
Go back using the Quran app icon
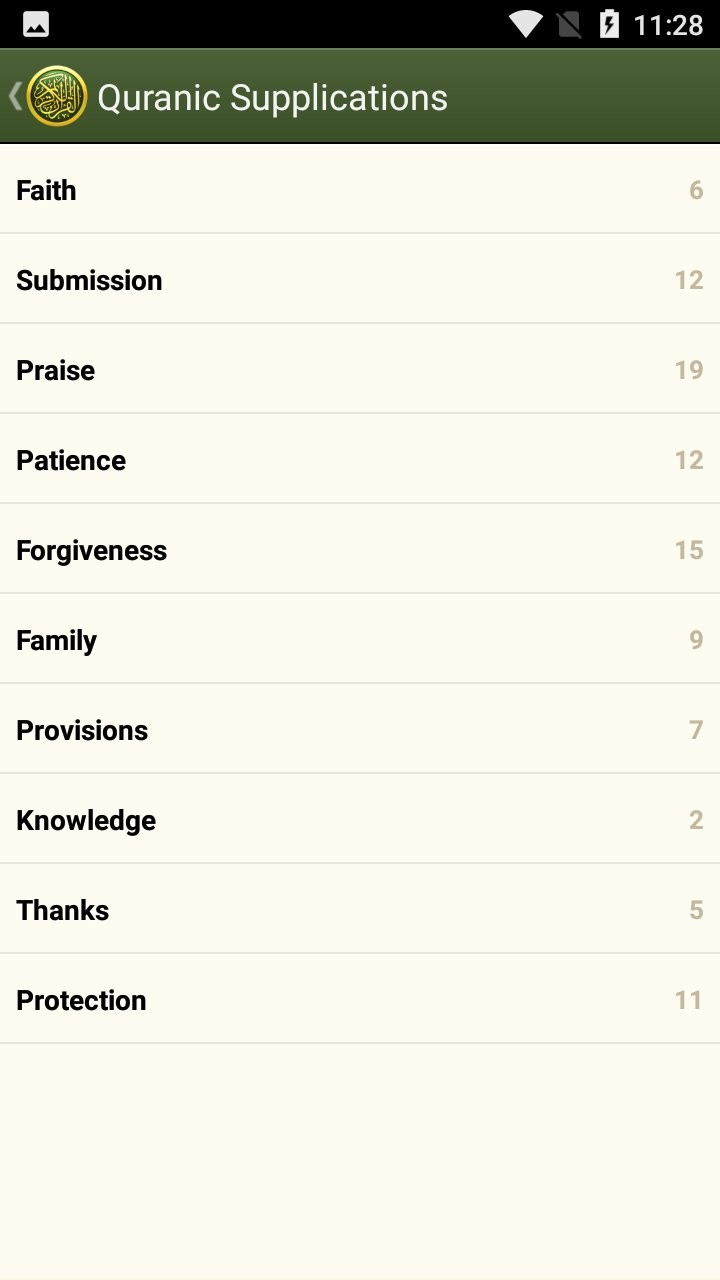(x=56, y=97)
